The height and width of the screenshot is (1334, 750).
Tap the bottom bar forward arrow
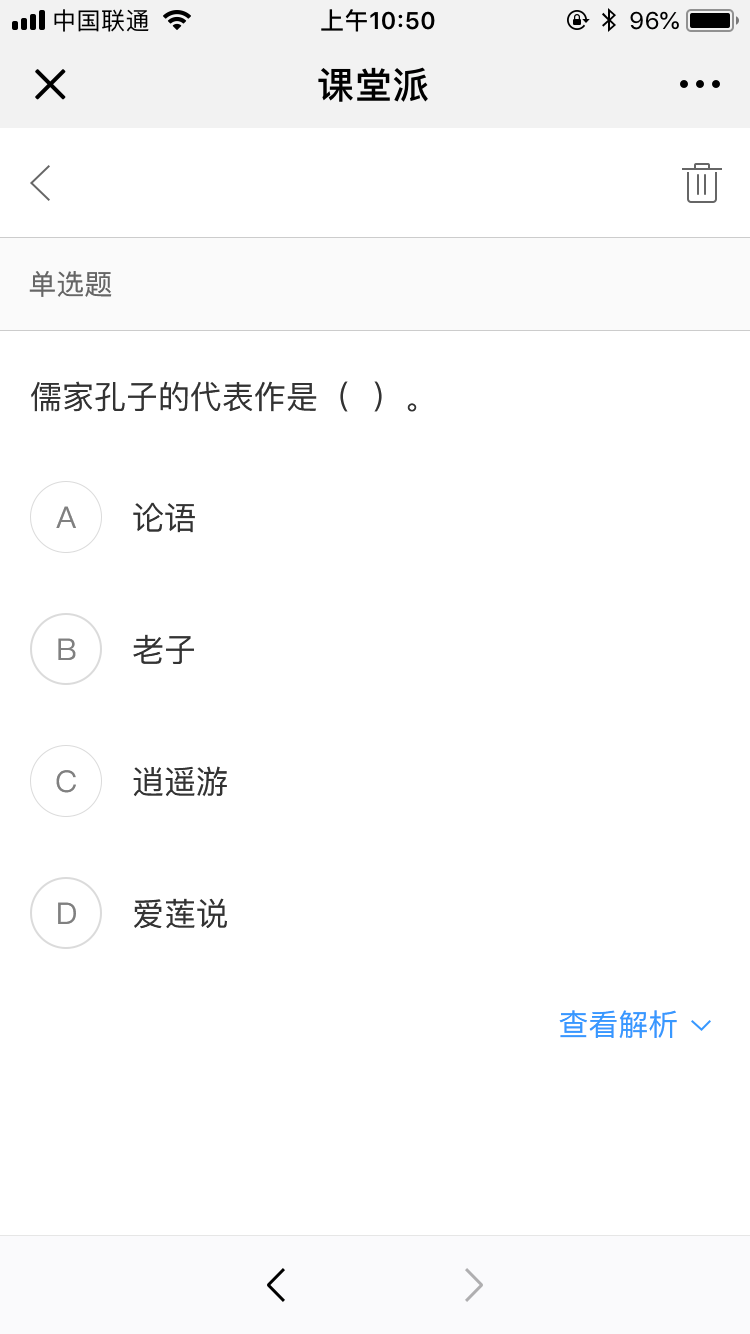[x=474, y=1285]
